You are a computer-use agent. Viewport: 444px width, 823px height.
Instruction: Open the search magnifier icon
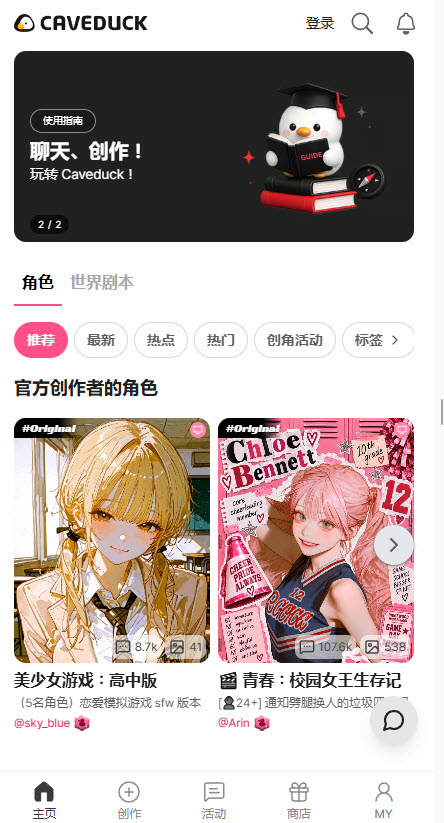362,23
